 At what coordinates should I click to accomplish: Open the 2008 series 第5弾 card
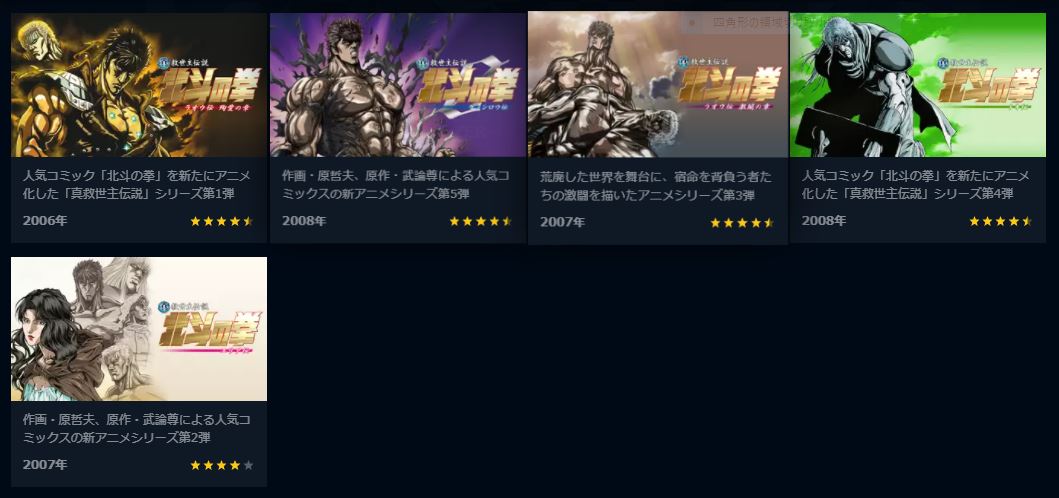pos(397,86)
